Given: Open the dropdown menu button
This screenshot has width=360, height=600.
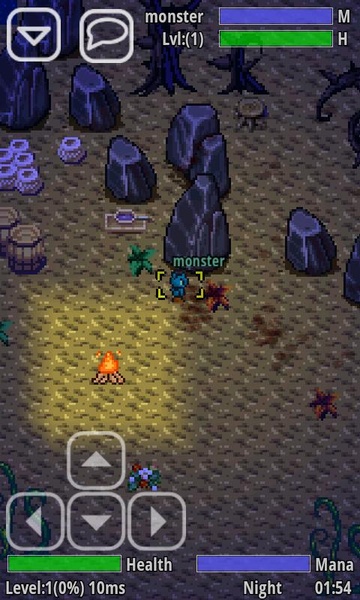Looking at the screenshot, I should (34, 35).
